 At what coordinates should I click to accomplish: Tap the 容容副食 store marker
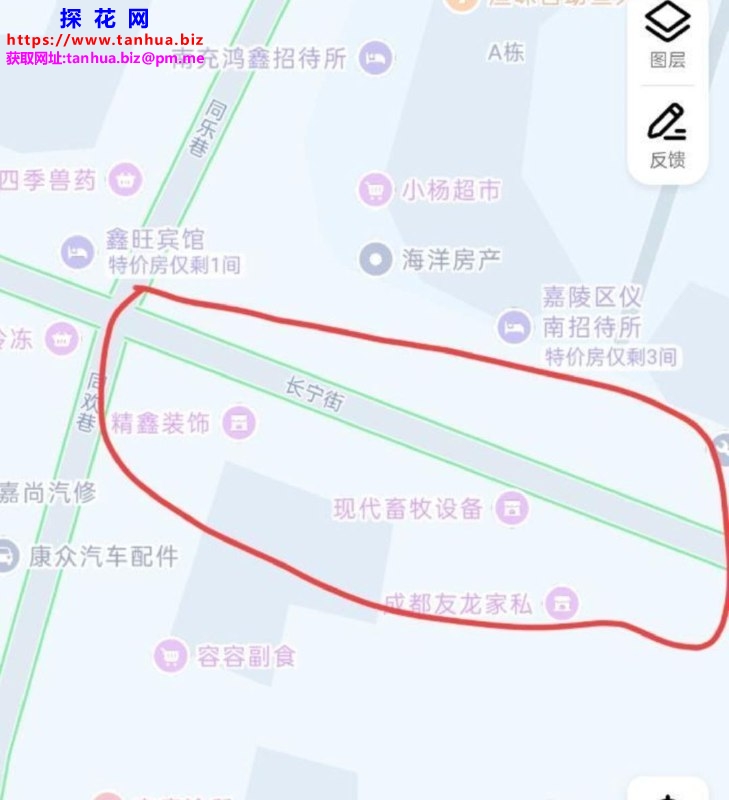(171, 656)
